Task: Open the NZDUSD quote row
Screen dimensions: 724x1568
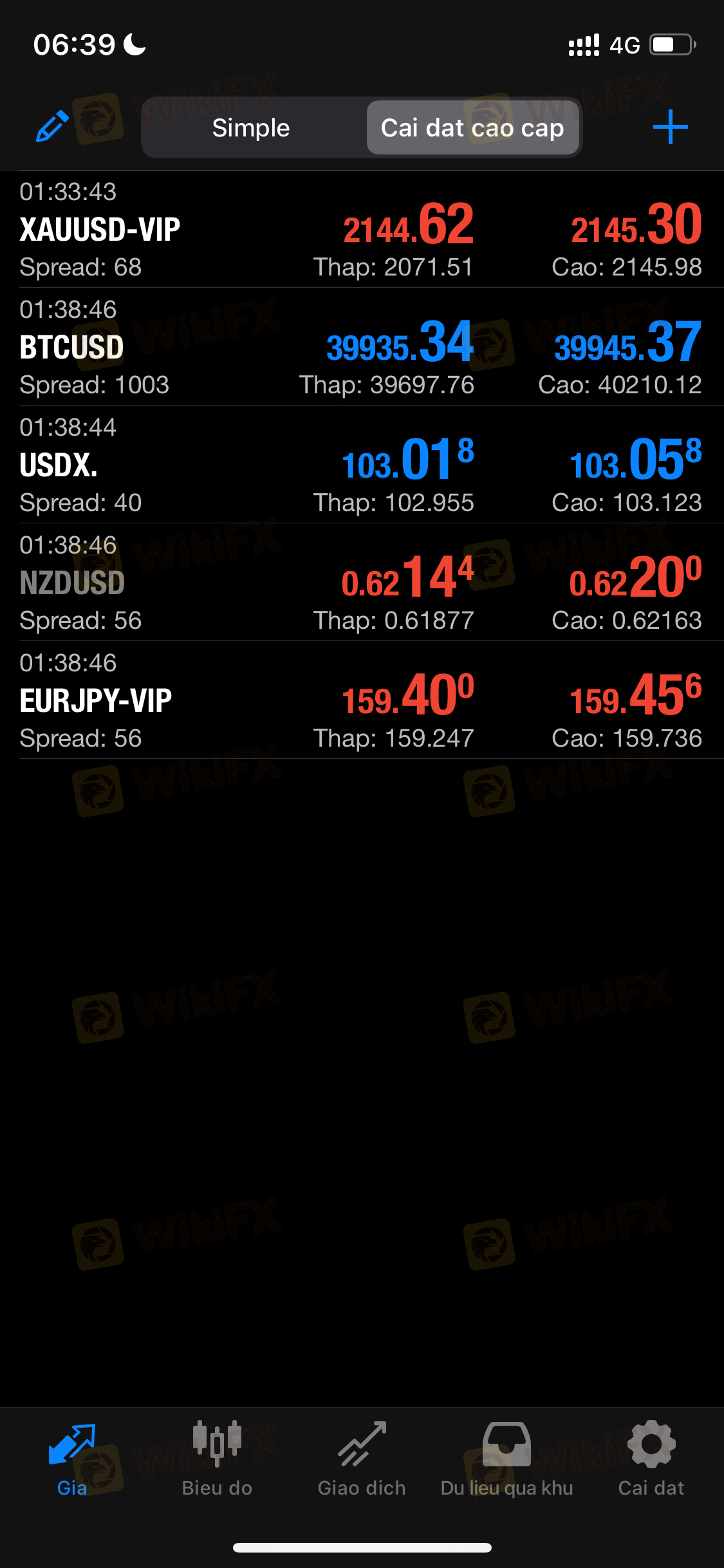Action: click(x=360, y=583)
